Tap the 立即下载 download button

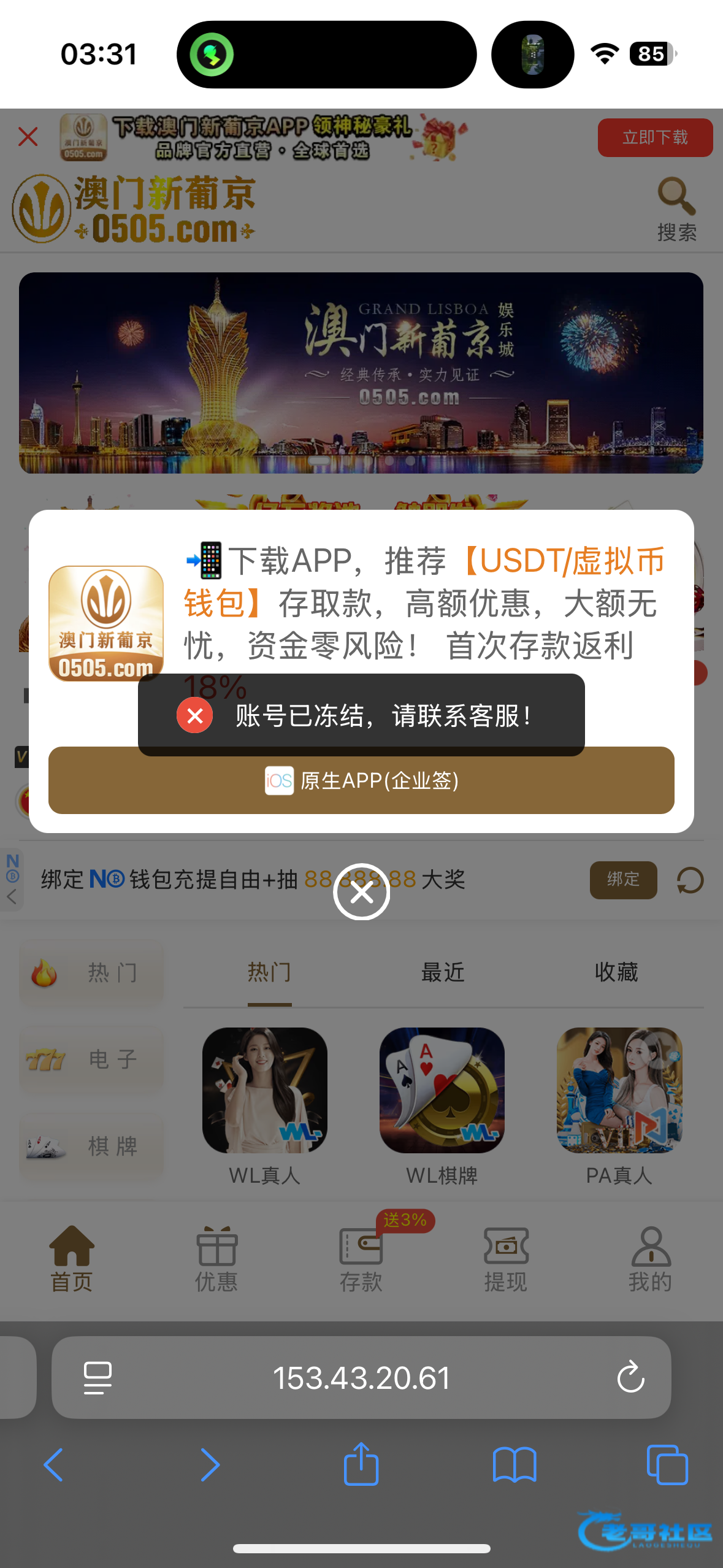coord(654,137)
